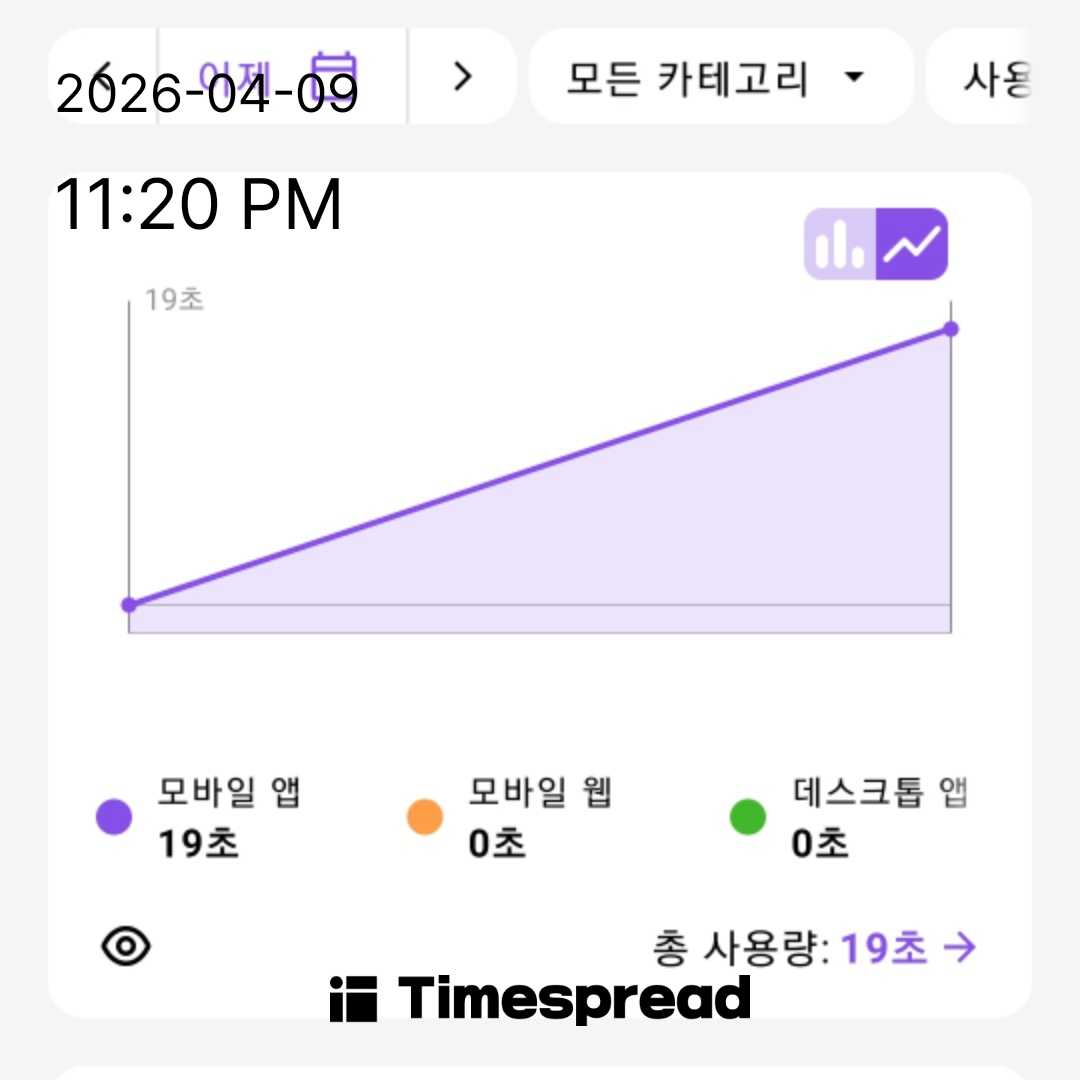Image resolution: width=1080 pixels, height=1080 pixels.
Task: Switch to the bar chart view
Action: coord(841,244)
